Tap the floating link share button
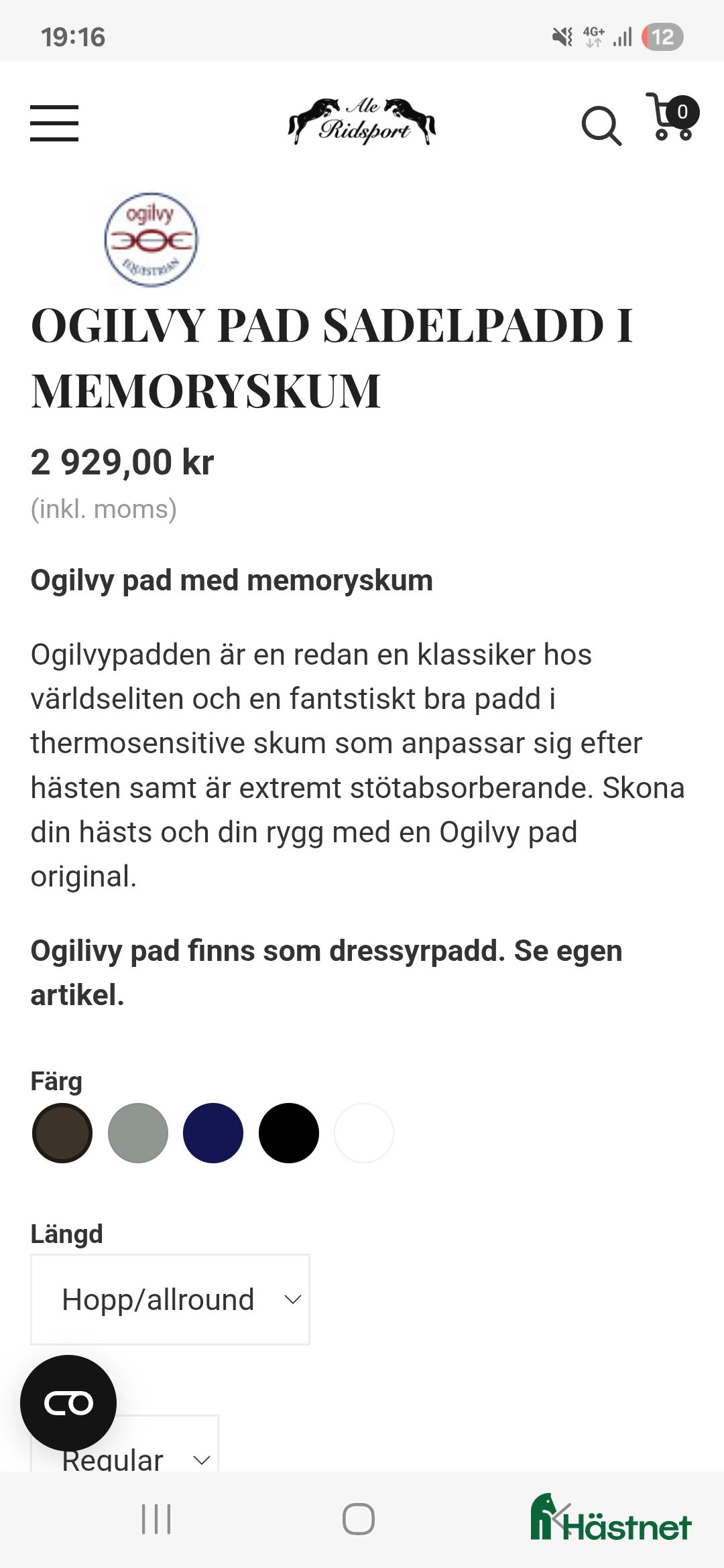The width and height of the screenshot is (724, 1568). (70, 1400)
